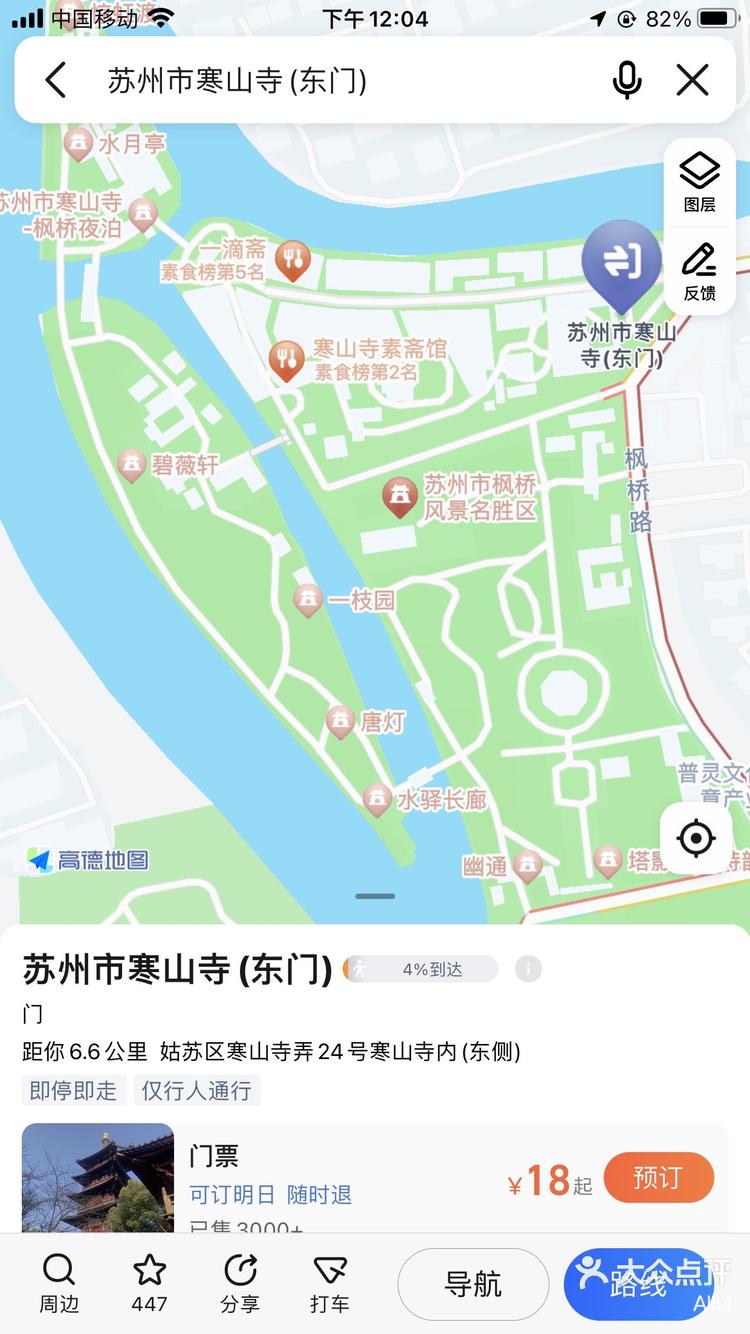
Task: Center map on current location
Action: pyautogui.click(x=696, y=838)
